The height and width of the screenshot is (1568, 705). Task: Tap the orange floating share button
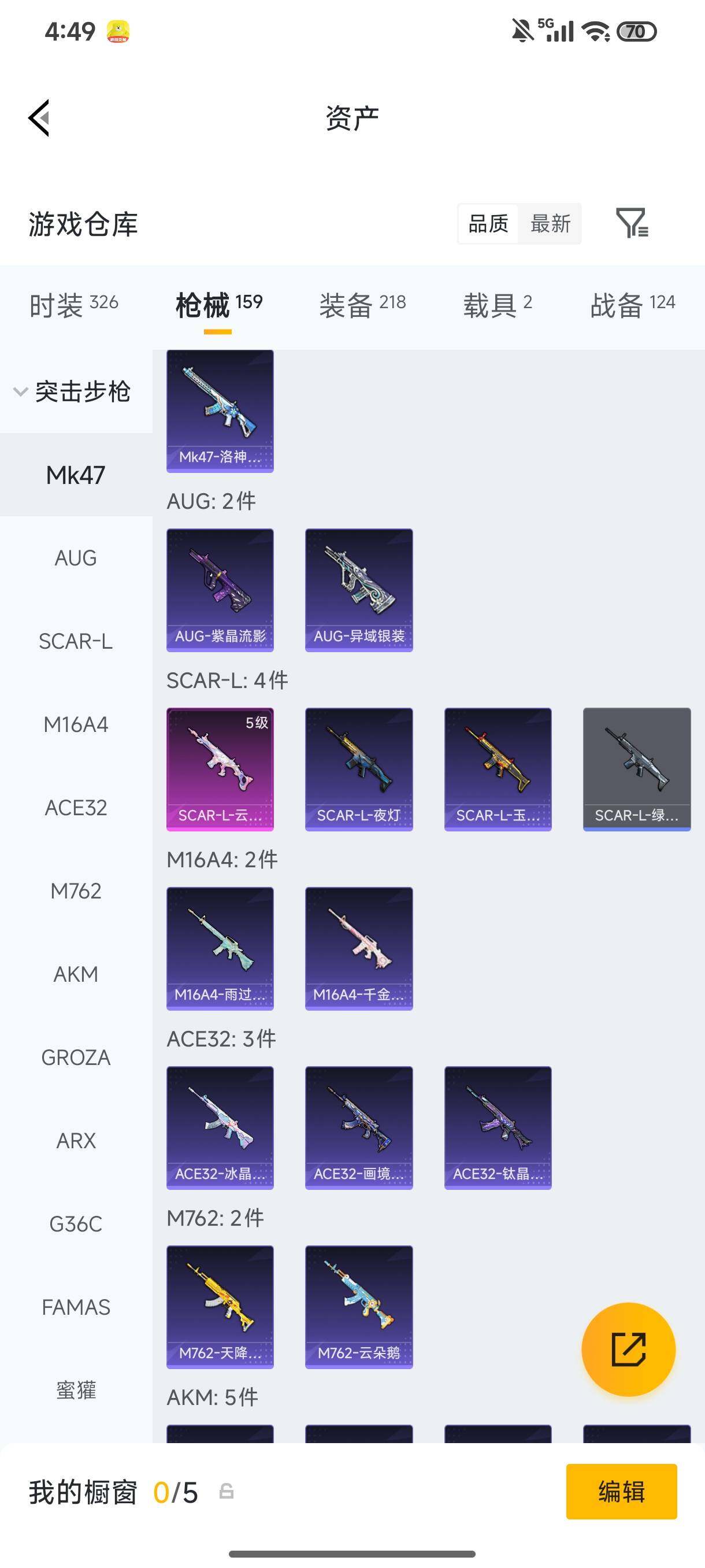coord(628,1349)
